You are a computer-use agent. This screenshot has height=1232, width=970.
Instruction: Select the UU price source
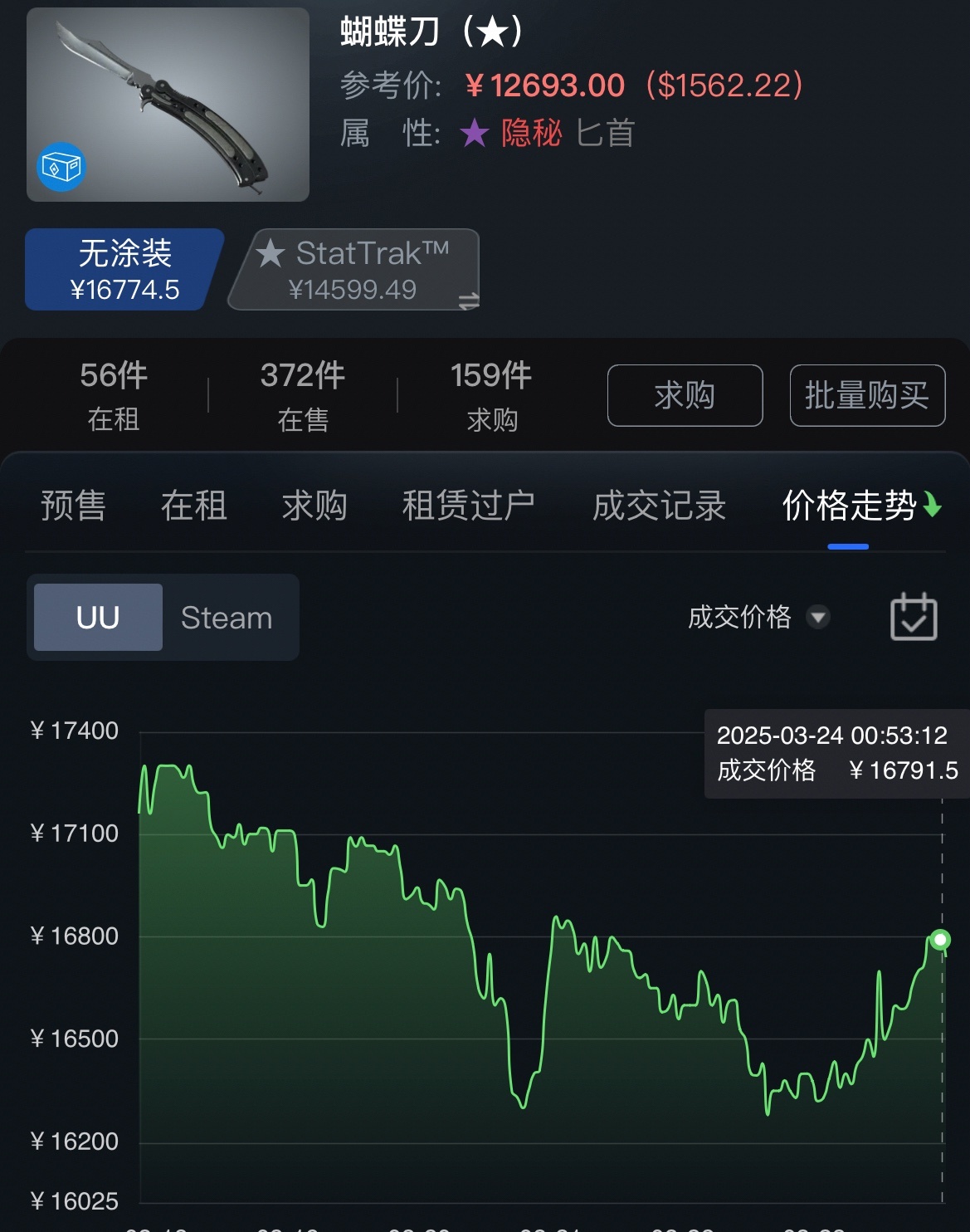(x=98, y=618)
